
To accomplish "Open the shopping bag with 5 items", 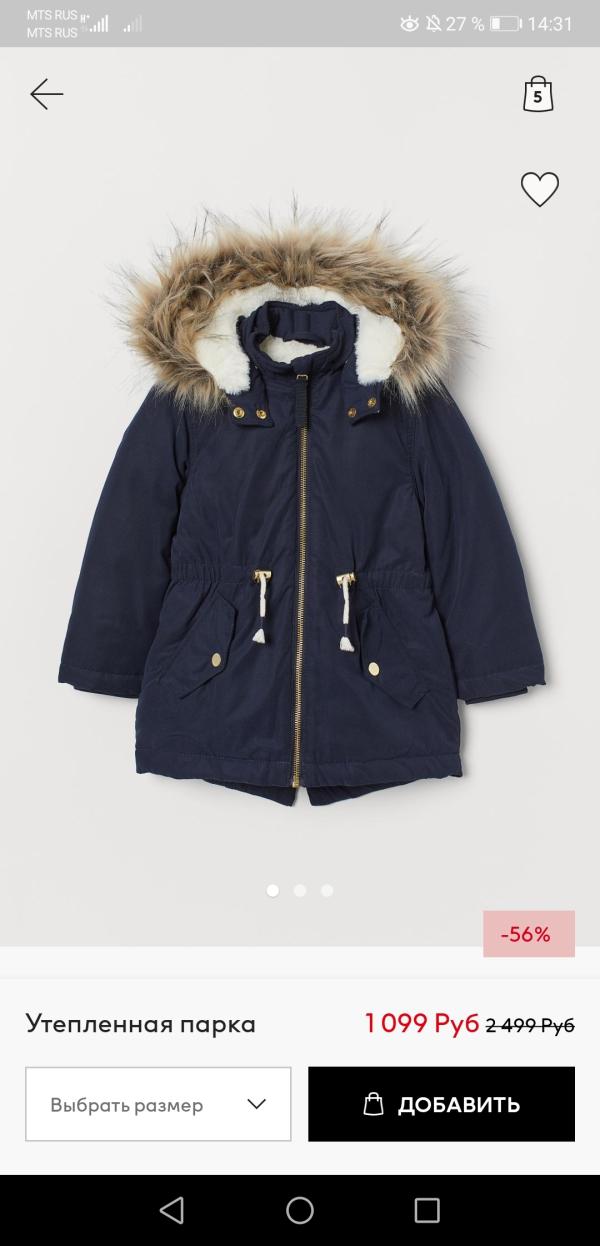I will pos(538,95).
